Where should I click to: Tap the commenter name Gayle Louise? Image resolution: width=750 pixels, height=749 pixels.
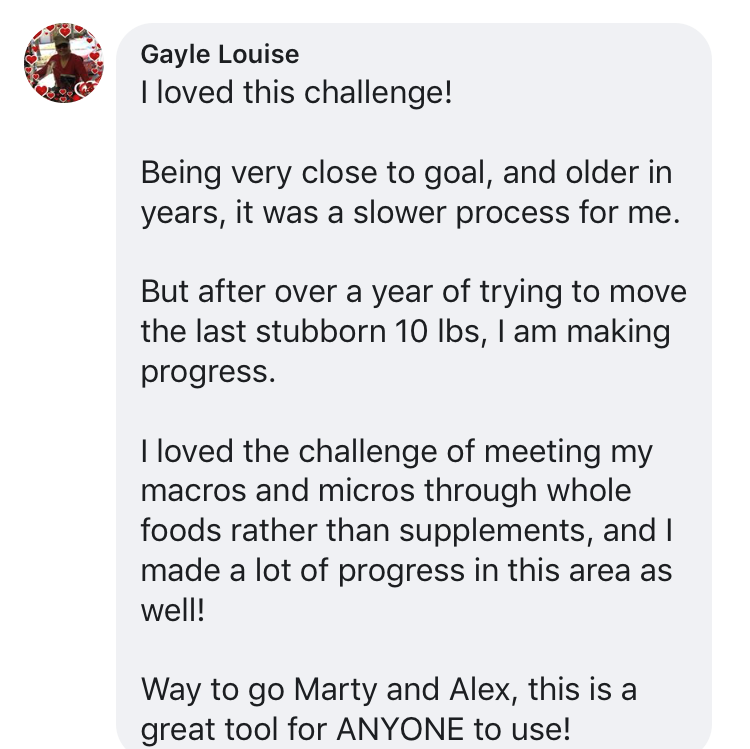[x=219, y=54]
